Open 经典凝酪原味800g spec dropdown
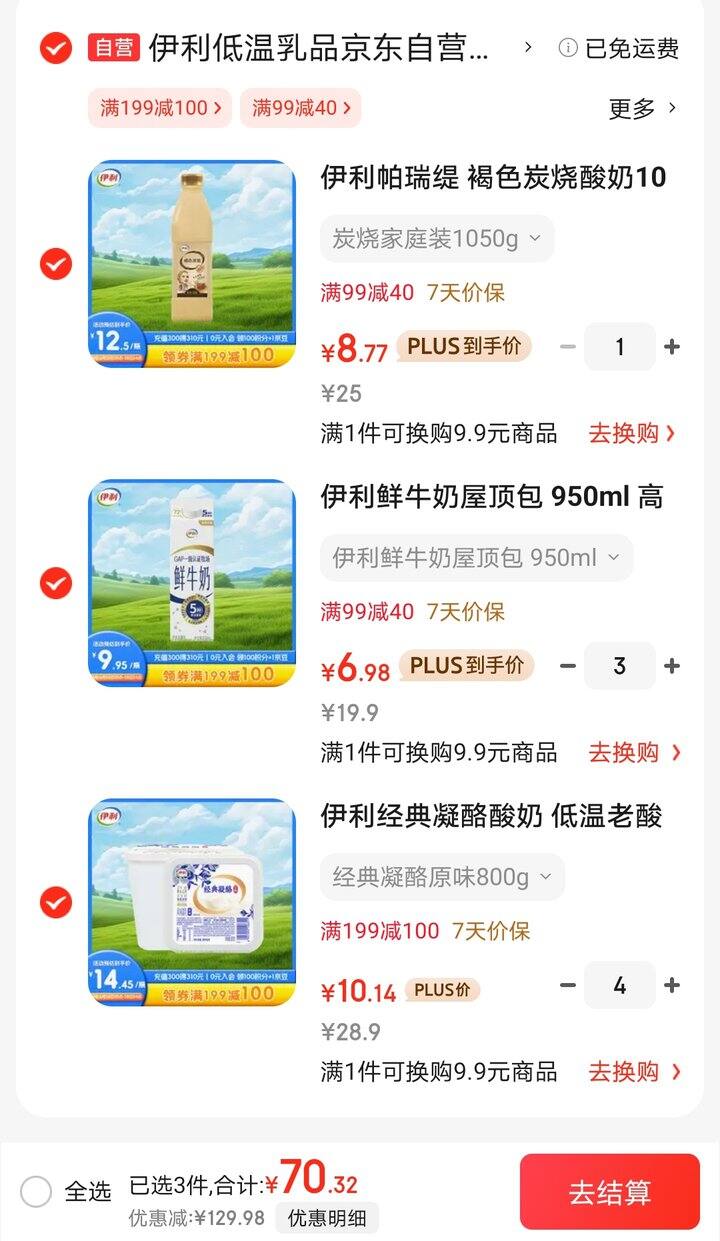The width and height of the screenshot is (720, 1241). point(442,877)
